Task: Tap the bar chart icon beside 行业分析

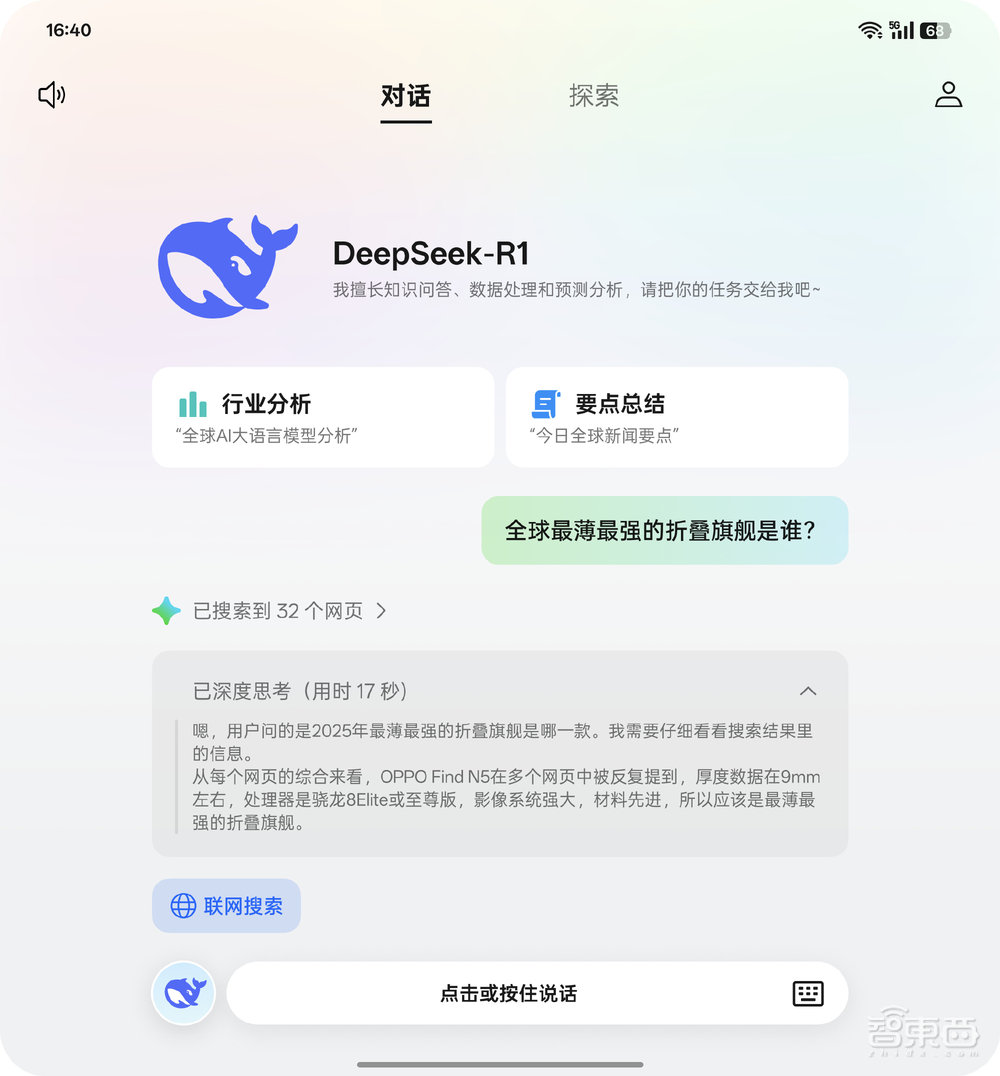Action: pyautogui.click(x=193, y=404)
